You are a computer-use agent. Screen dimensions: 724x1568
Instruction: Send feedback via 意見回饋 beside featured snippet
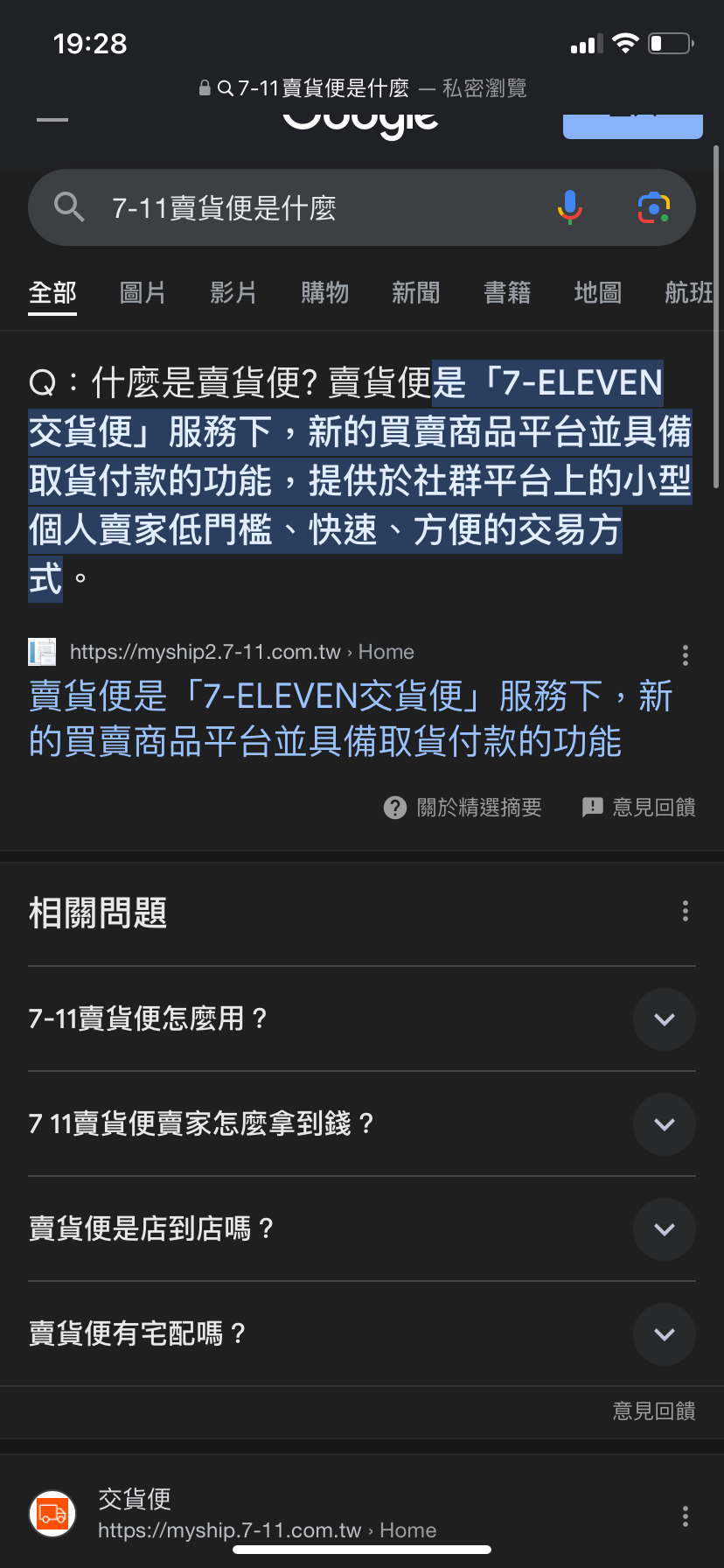pos(638,807)
